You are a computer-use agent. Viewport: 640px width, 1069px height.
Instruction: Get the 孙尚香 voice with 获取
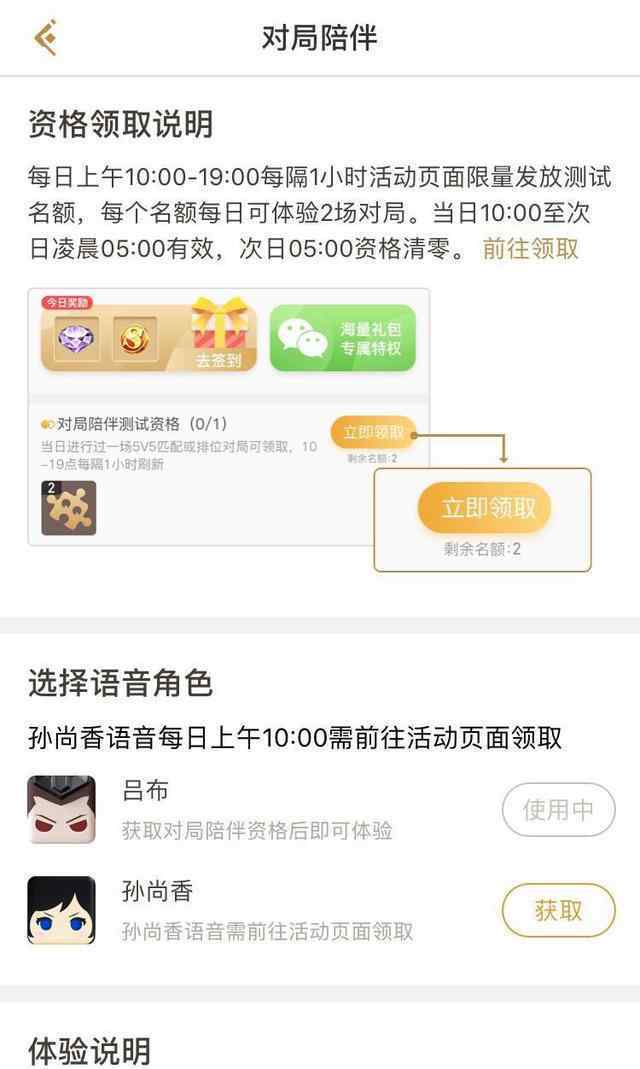click(x=558, y=909)
